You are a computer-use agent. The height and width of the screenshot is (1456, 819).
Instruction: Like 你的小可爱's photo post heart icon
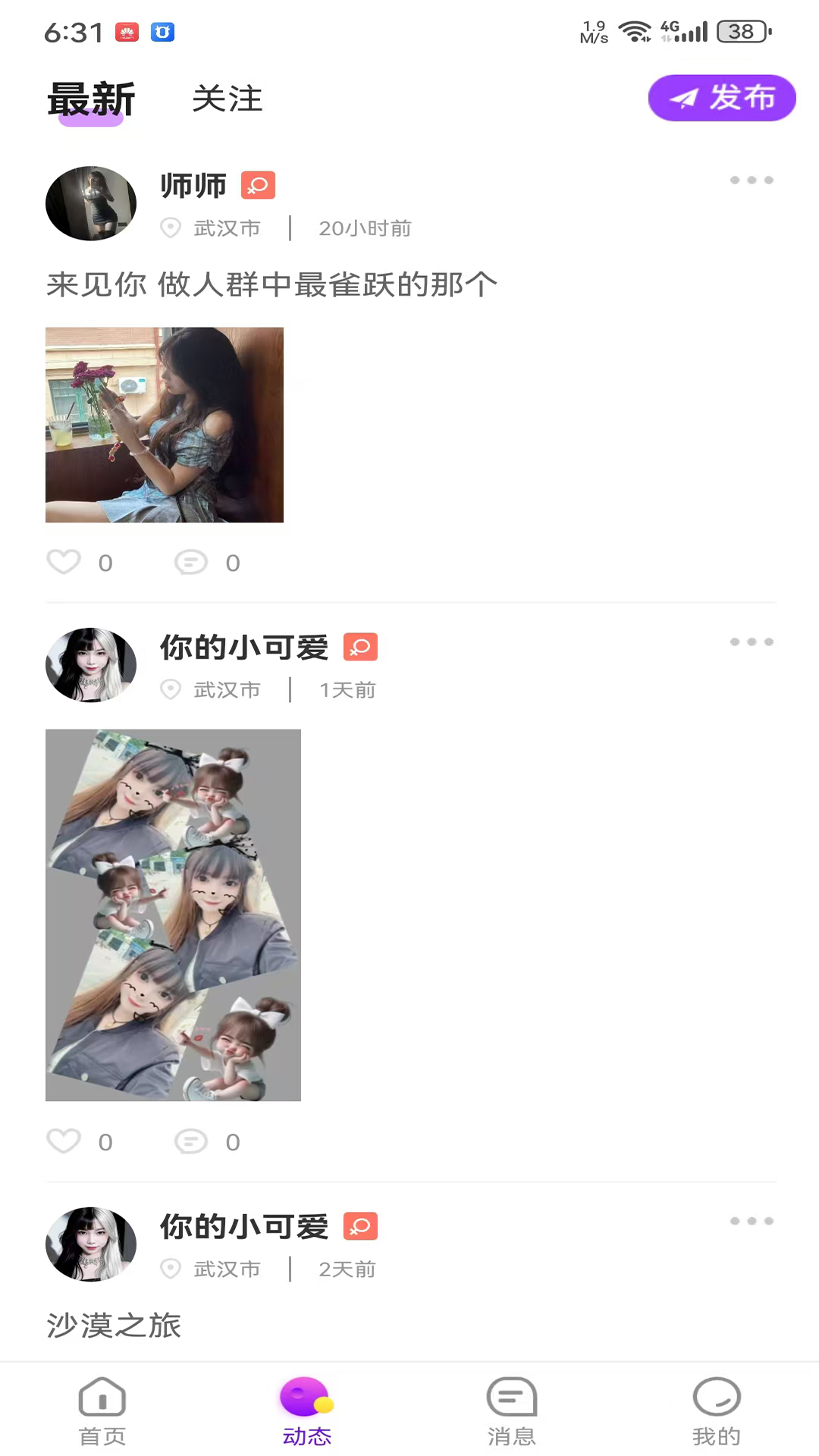point(63,1141)
